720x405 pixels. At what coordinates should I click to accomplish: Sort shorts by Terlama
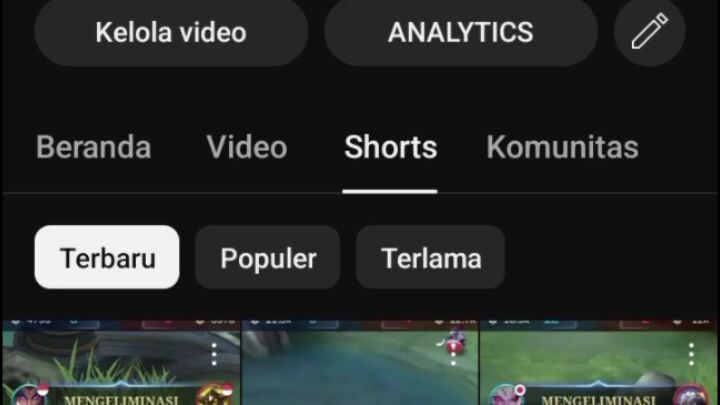[x=430, y=258]
